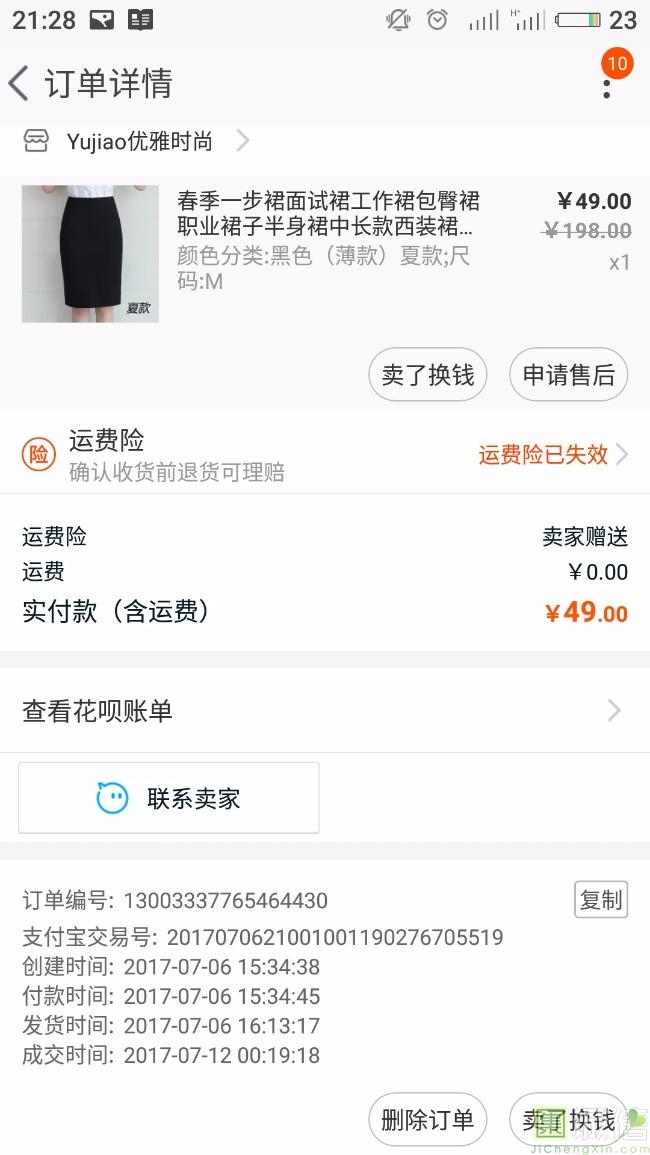Delete this order with 删除订单
This screenshot has width=650, height=1155.
tap(427, 1120)
